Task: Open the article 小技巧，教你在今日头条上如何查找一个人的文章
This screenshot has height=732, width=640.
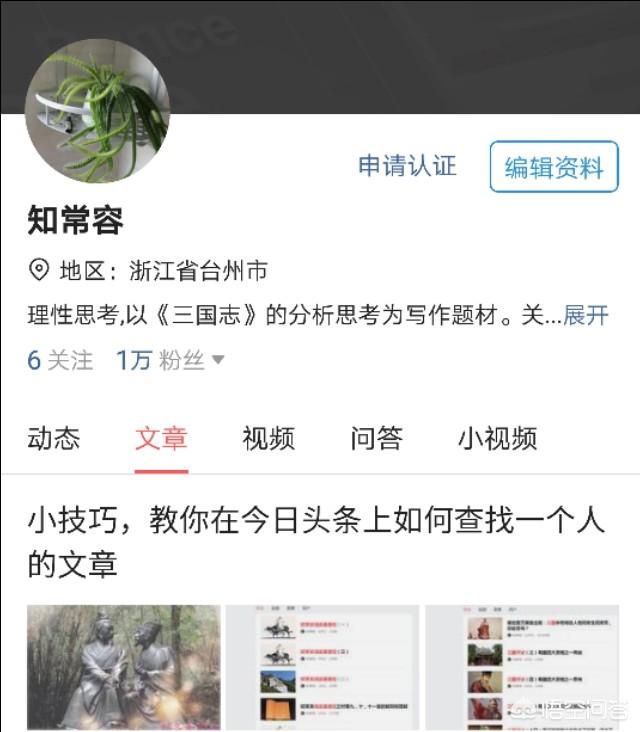Action: pyautogui.click(x=316, y=541)
